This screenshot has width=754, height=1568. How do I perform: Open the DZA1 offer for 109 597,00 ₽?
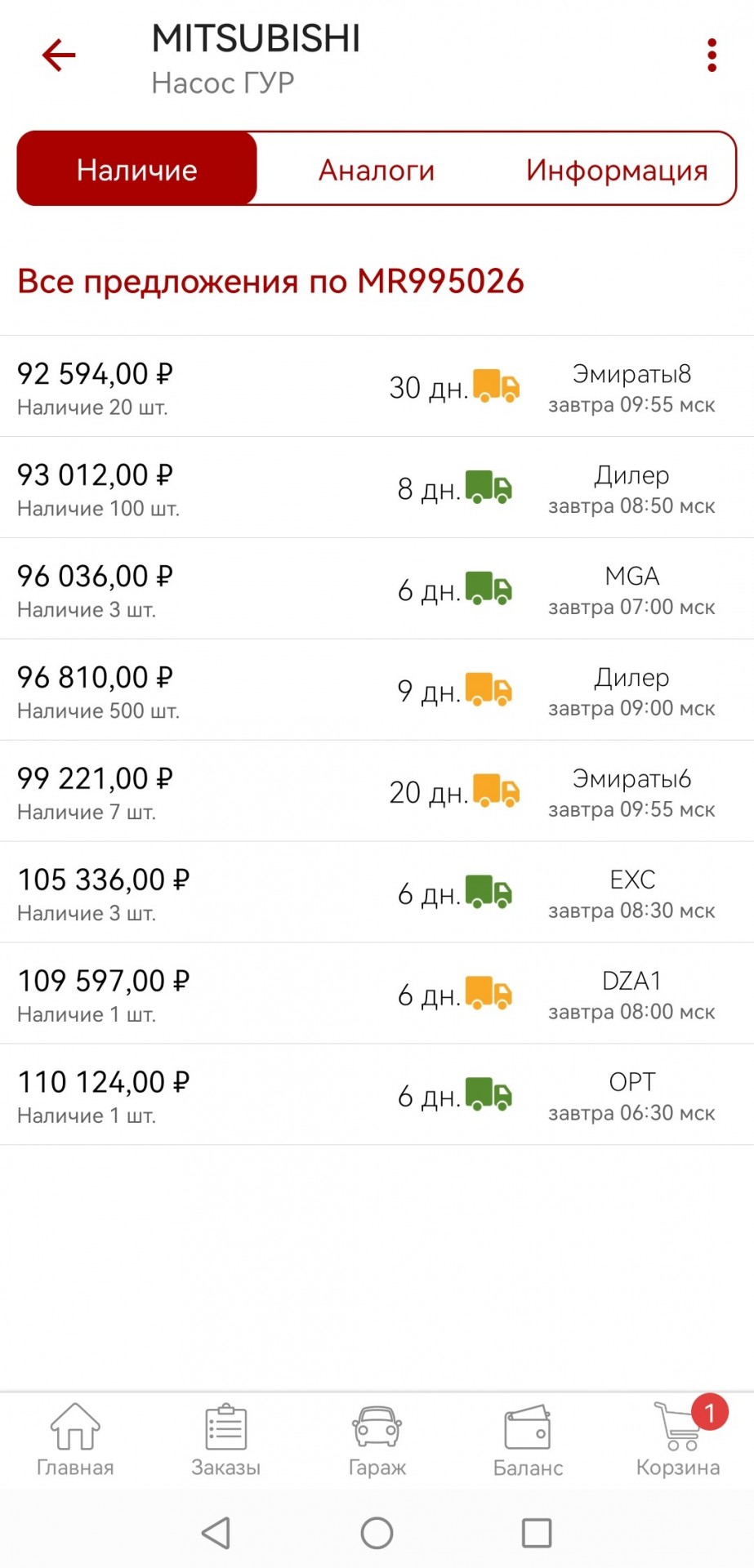[x=377, y=994]
